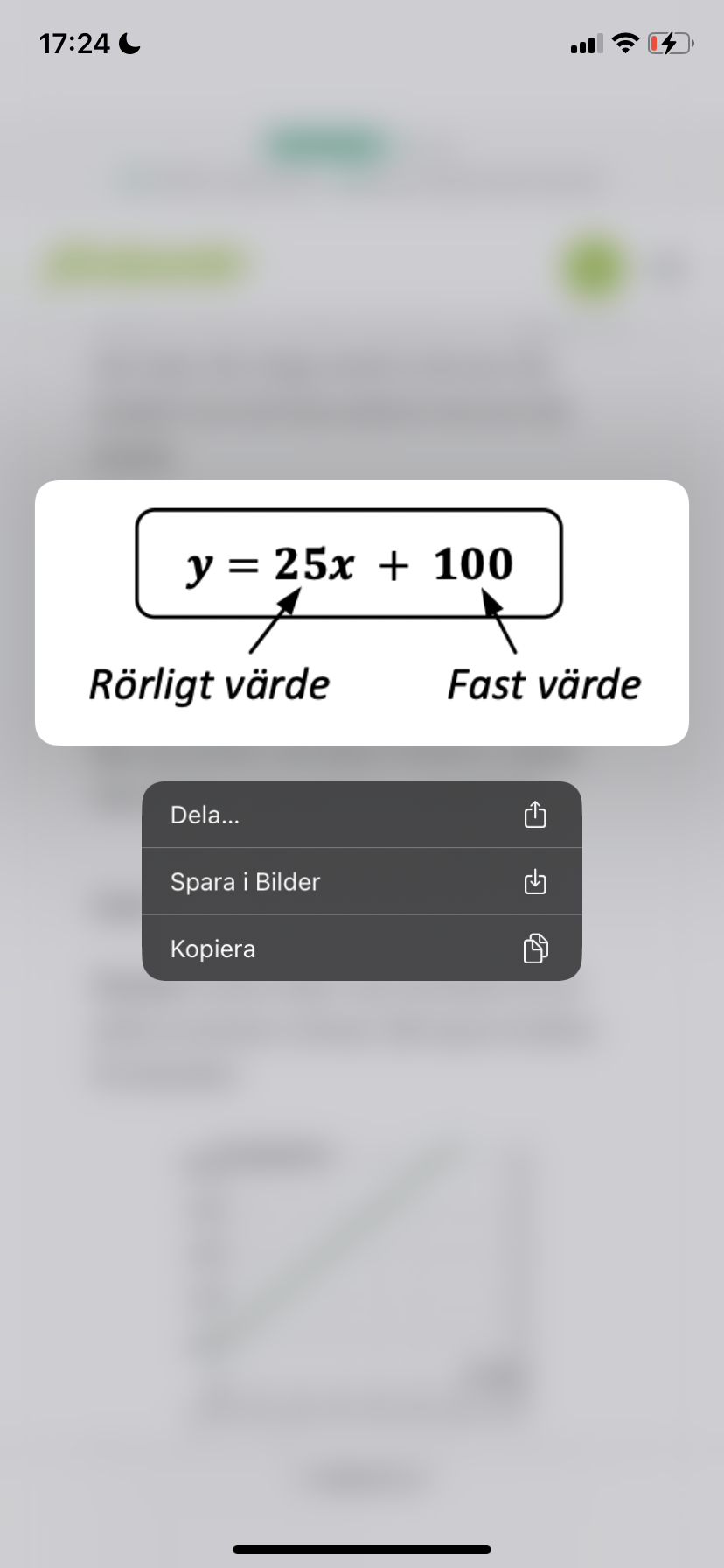Select Spara i Bilder to save image
The image size is (724, 1568).
[361, 881]
